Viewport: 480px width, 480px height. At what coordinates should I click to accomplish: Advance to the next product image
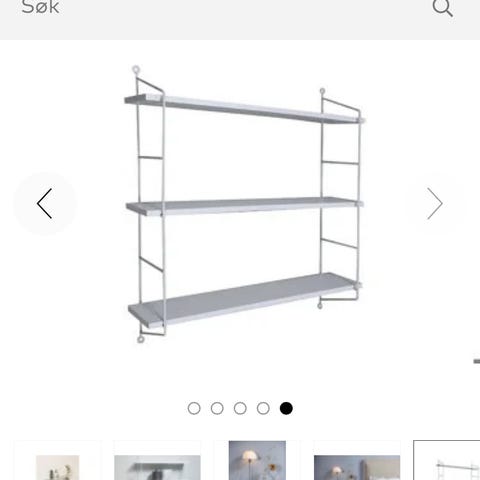point(435,203)
